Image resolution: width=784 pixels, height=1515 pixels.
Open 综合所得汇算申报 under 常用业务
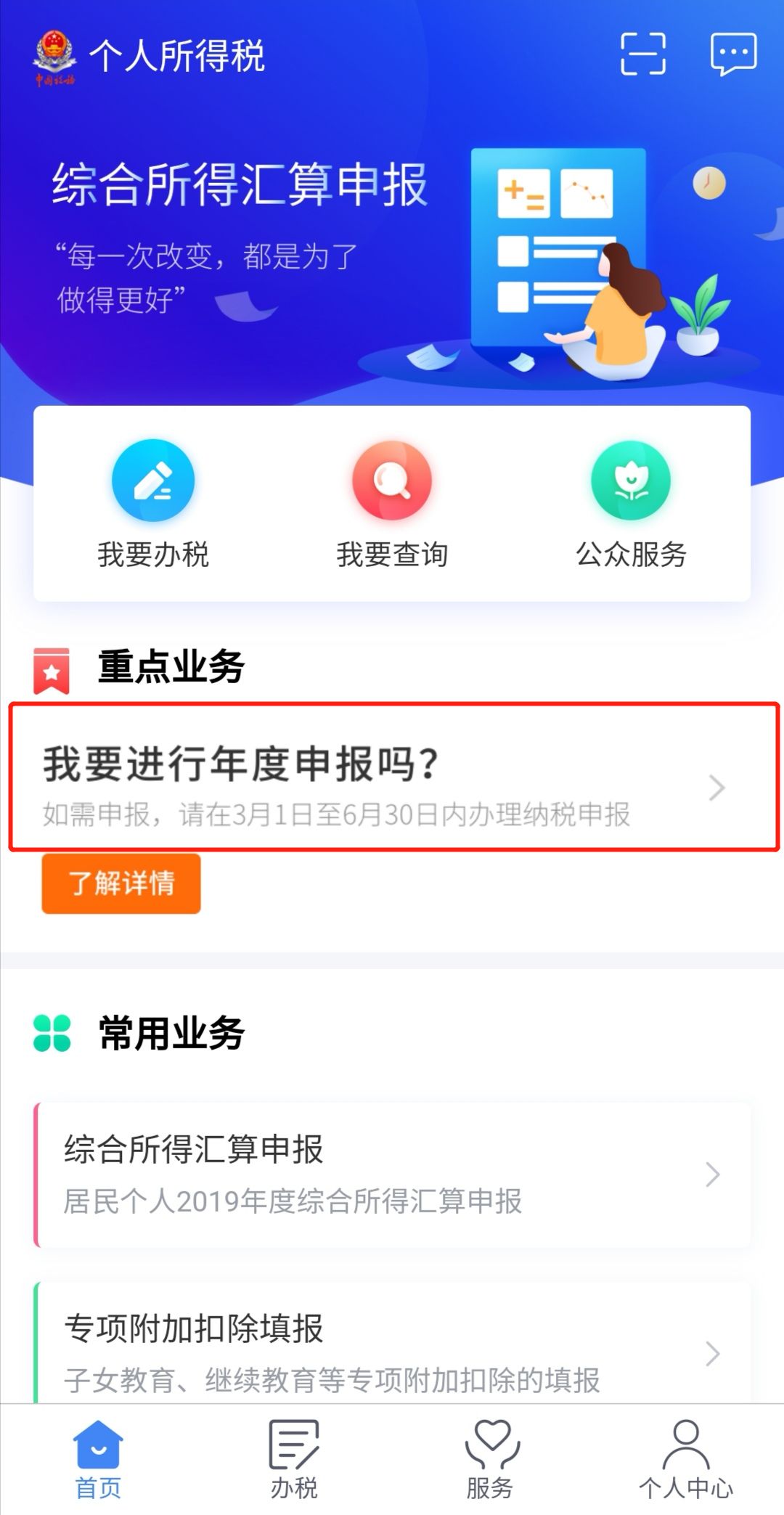392,1174
